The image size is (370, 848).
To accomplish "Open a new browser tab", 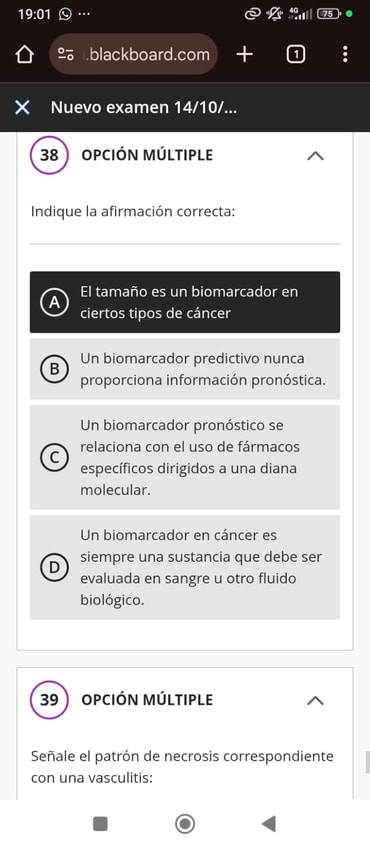I will pos(245,54).
